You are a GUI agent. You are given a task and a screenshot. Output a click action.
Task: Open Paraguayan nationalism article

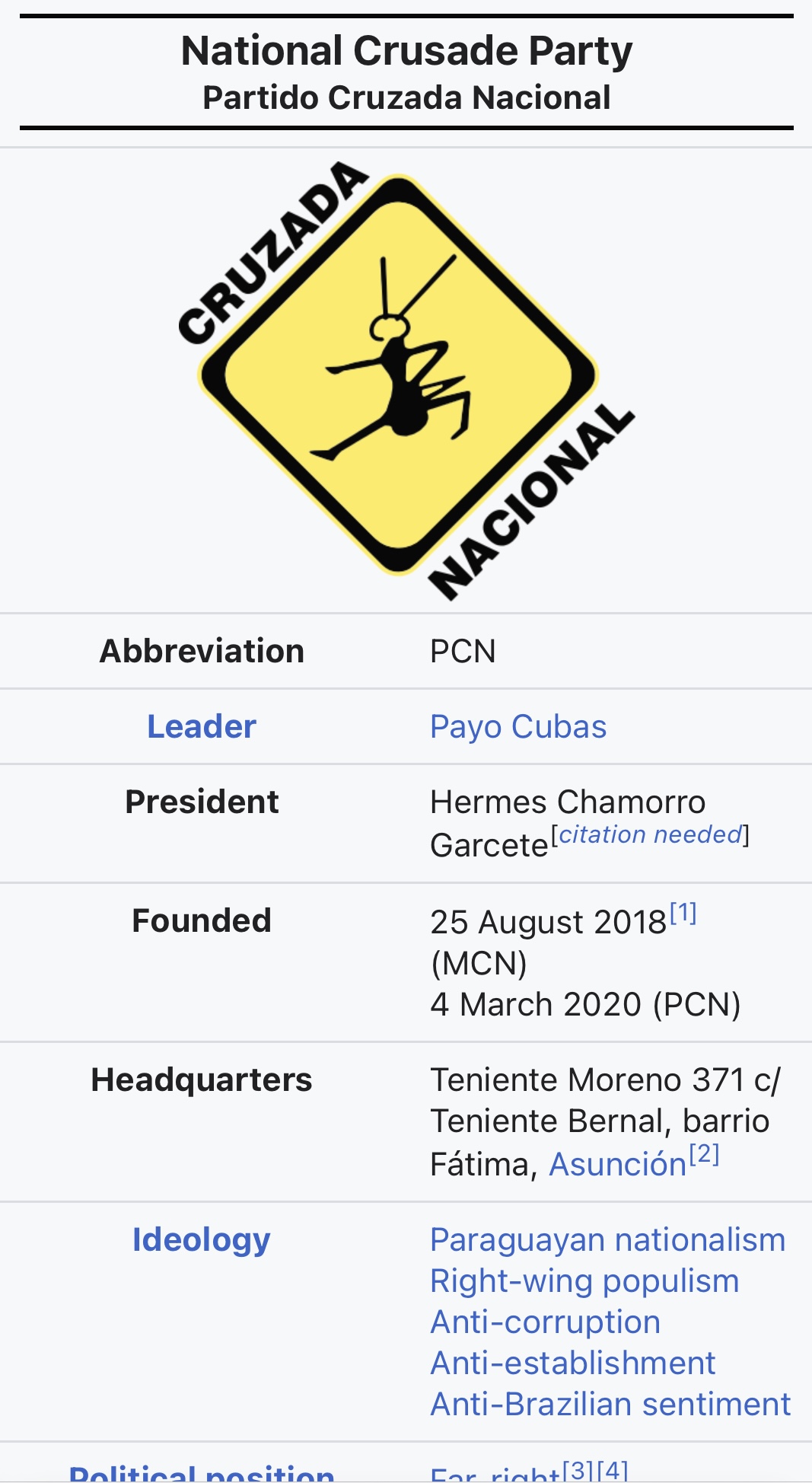(607, 1240)
